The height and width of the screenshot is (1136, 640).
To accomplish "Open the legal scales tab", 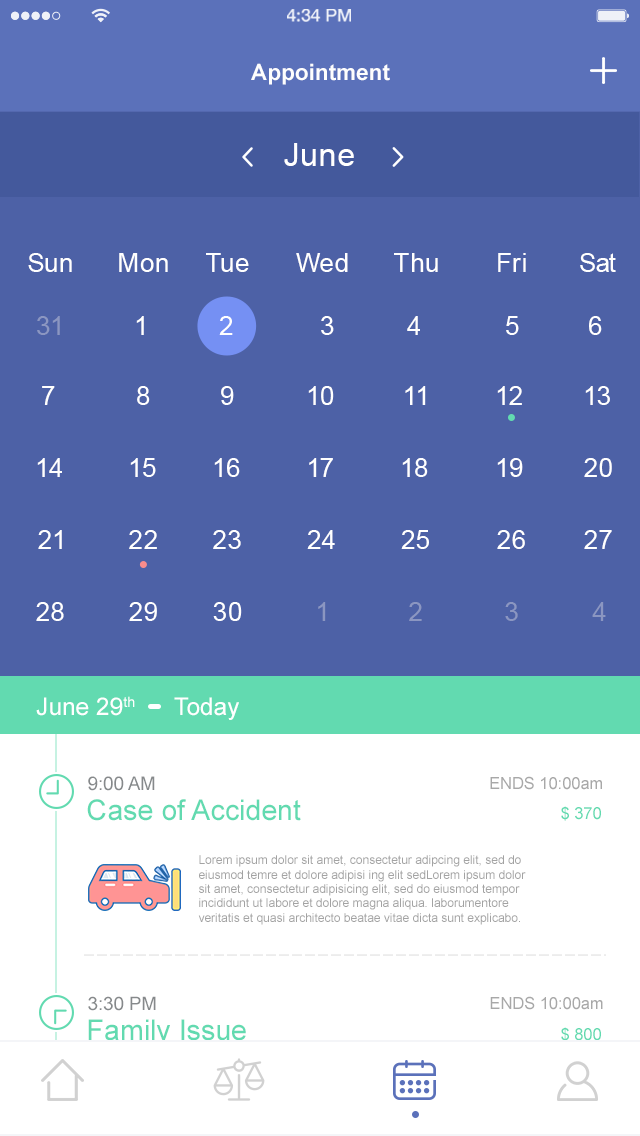I will (239, 1081).
